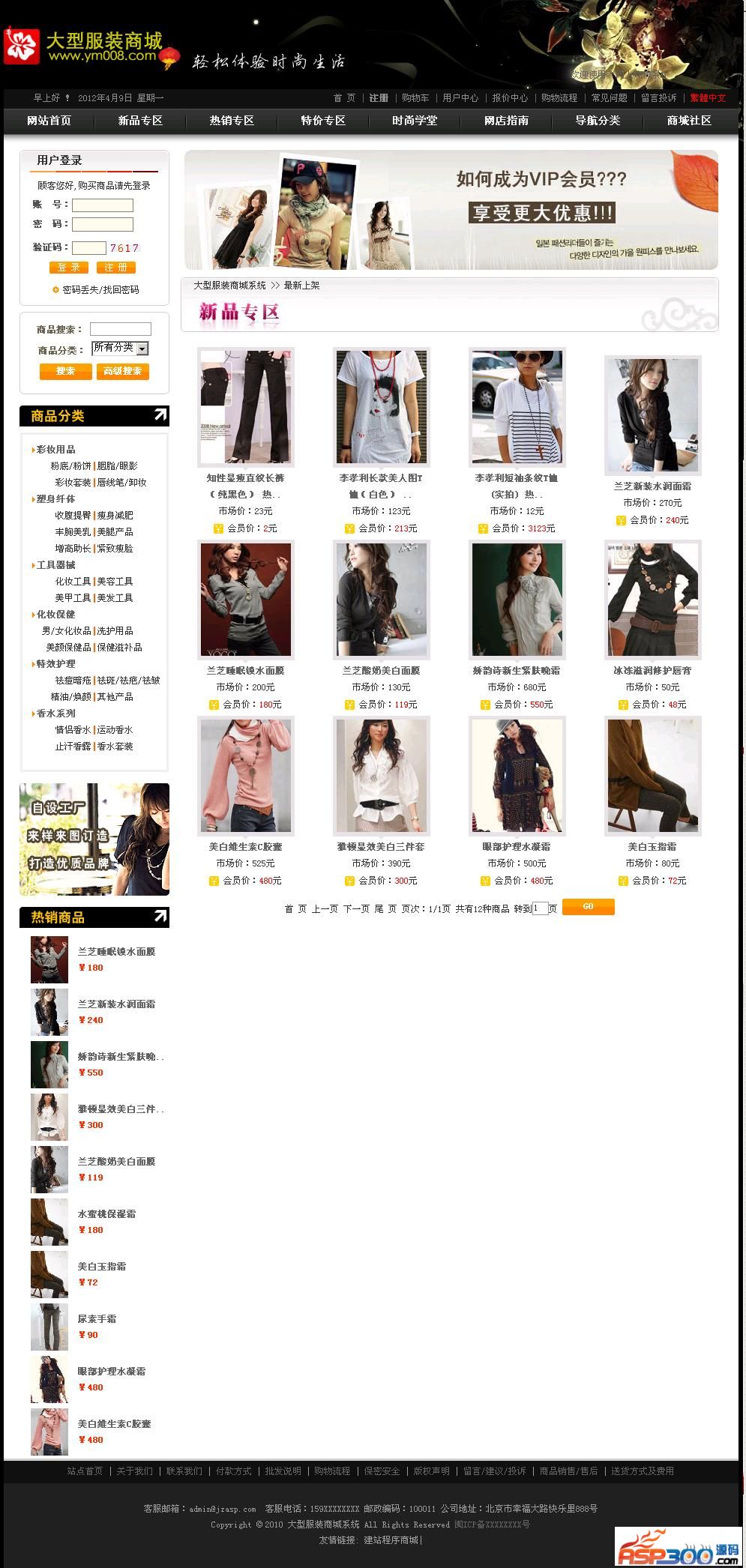Open the 购物车 link in the top bar
The image size is (746, 1568).
(415, 98)
